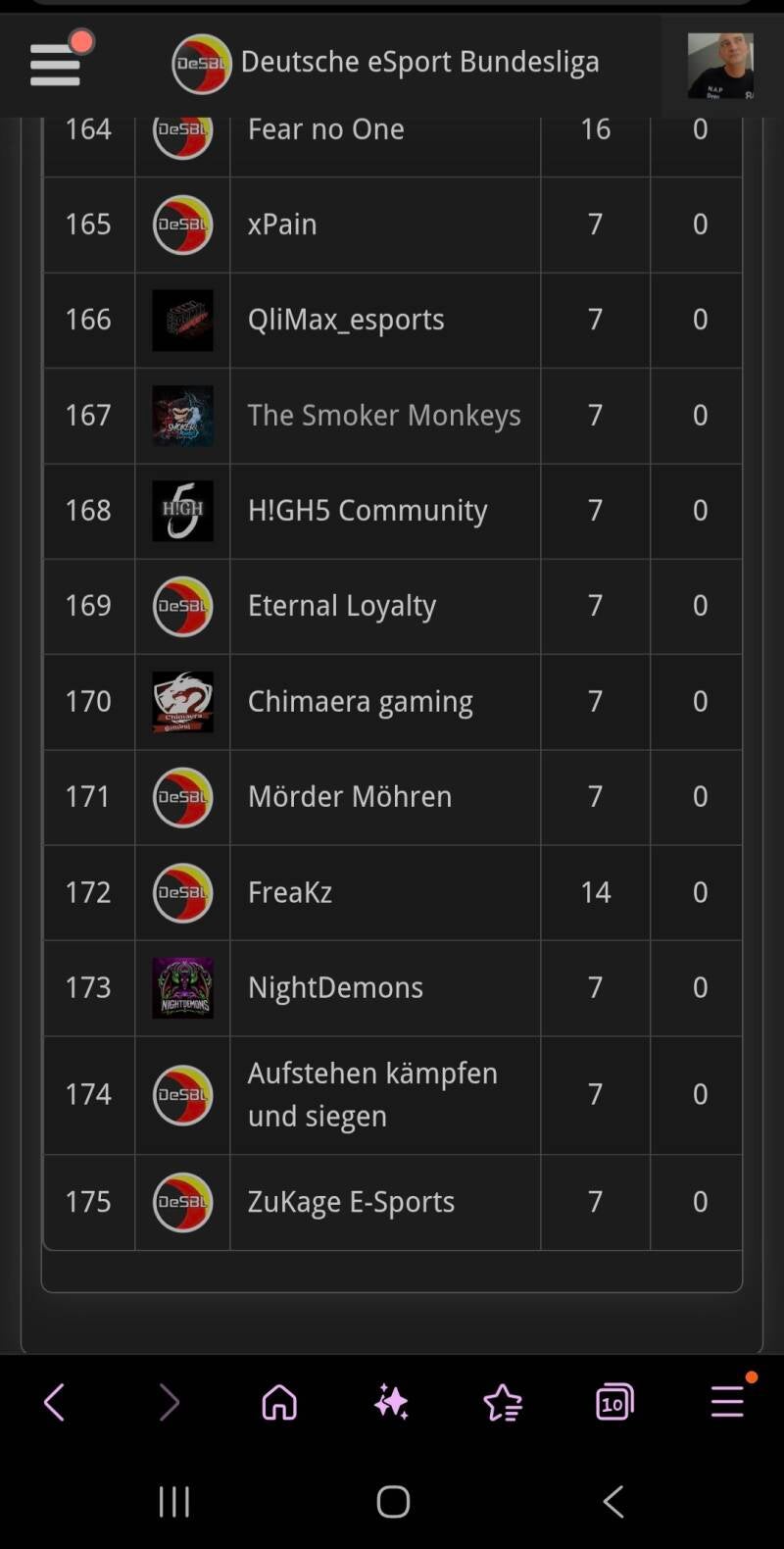Return to the phone's home screen
This screenshot has height=1549, width=784.
coord(393,1501)
